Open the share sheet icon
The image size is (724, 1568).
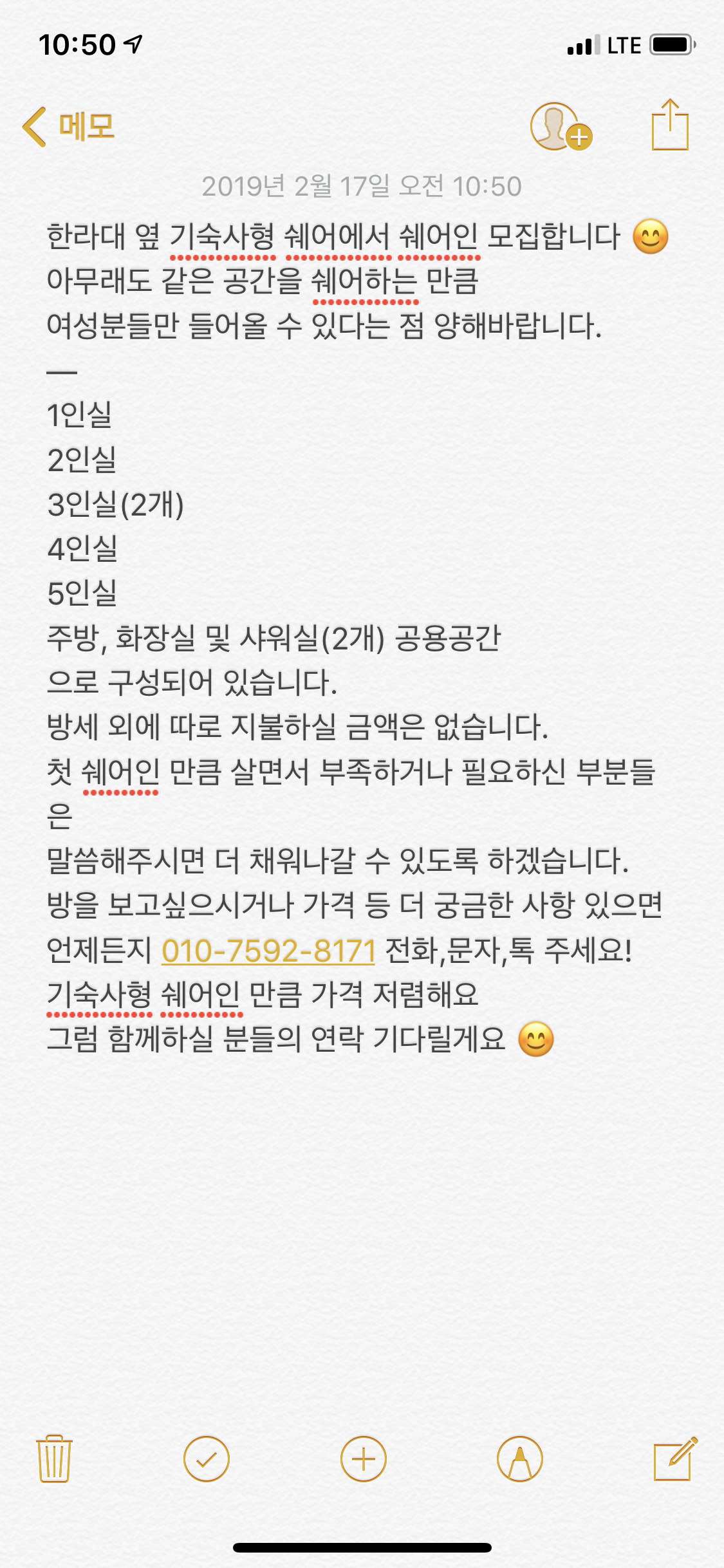coord(670,124)
